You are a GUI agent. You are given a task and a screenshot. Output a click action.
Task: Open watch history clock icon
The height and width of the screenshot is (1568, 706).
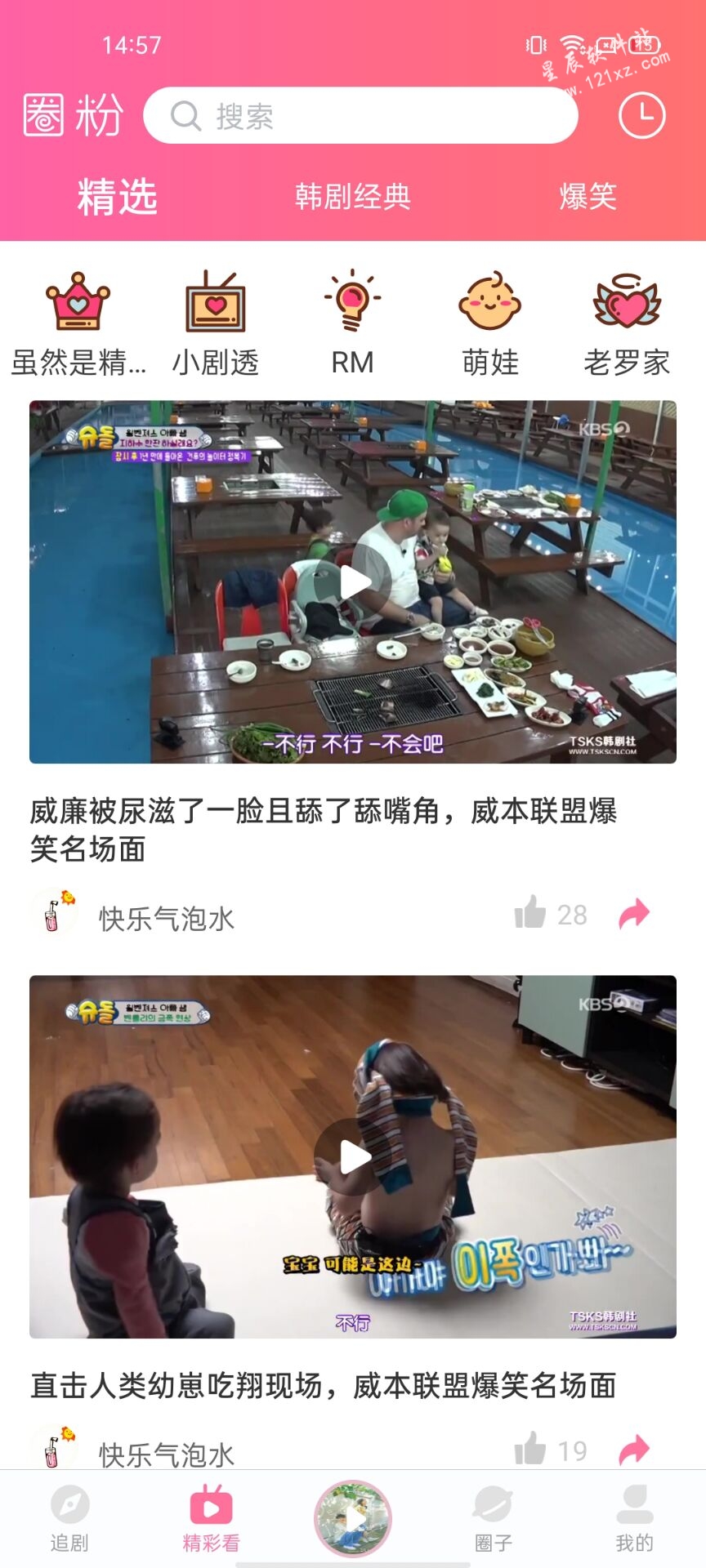pyautogui.click(x=641, y=116)
